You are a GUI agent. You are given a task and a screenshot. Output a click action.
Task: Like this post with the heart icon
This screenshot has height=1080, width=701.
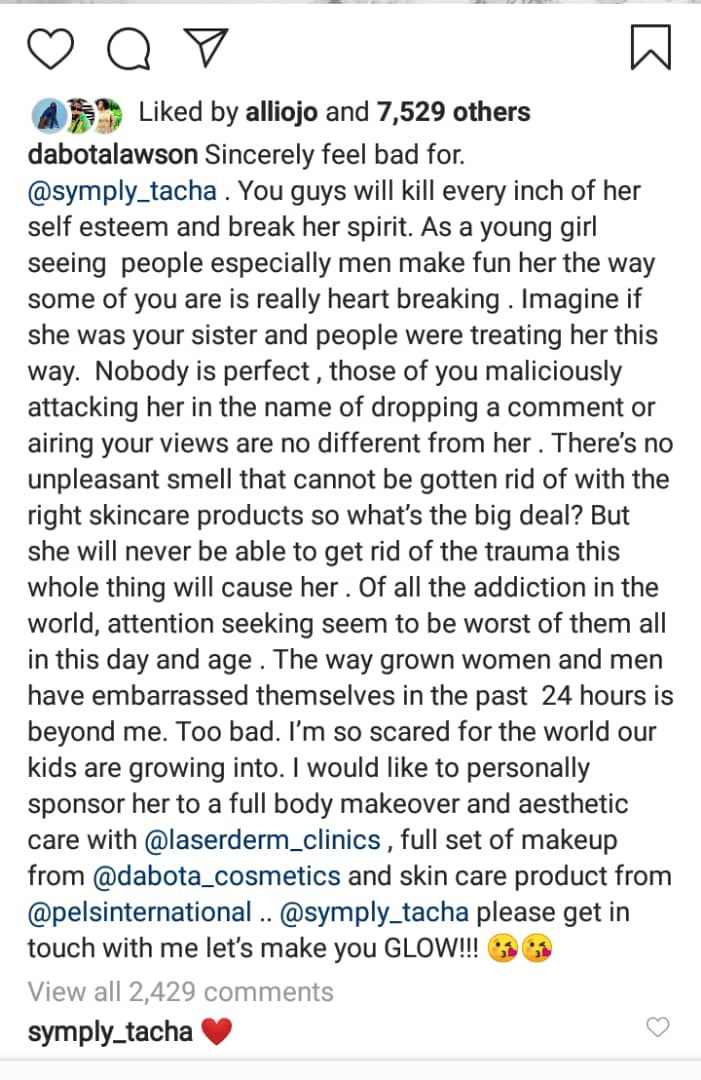point(50,47)
